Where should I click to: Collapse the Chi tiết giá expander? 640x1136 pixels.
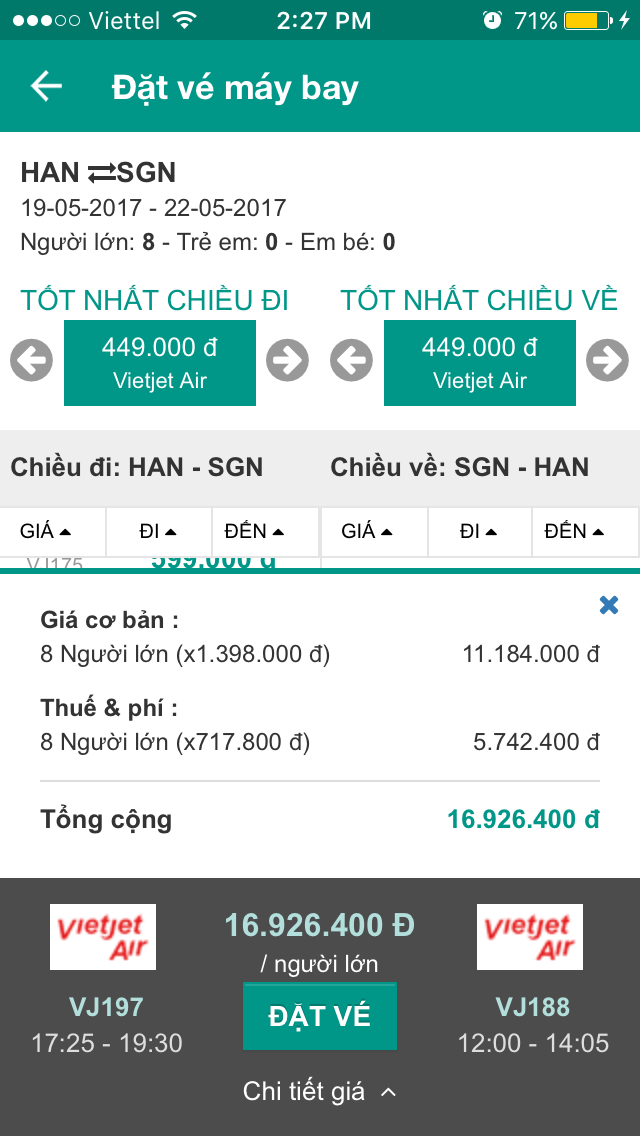click(x=320, y=1091)
